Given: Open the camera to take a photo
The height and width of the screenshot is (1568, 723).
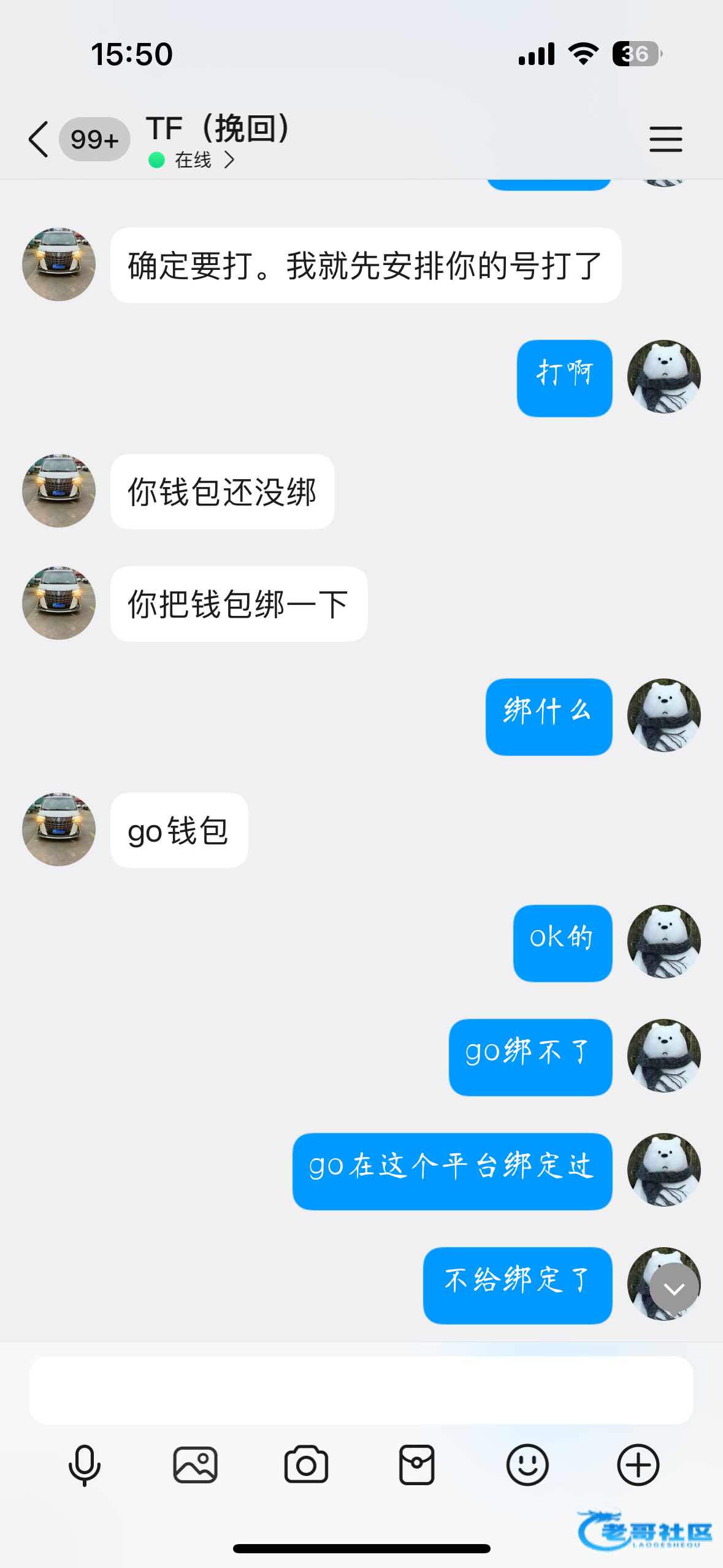Looking at the screenshot, I should click(306, 1465).
